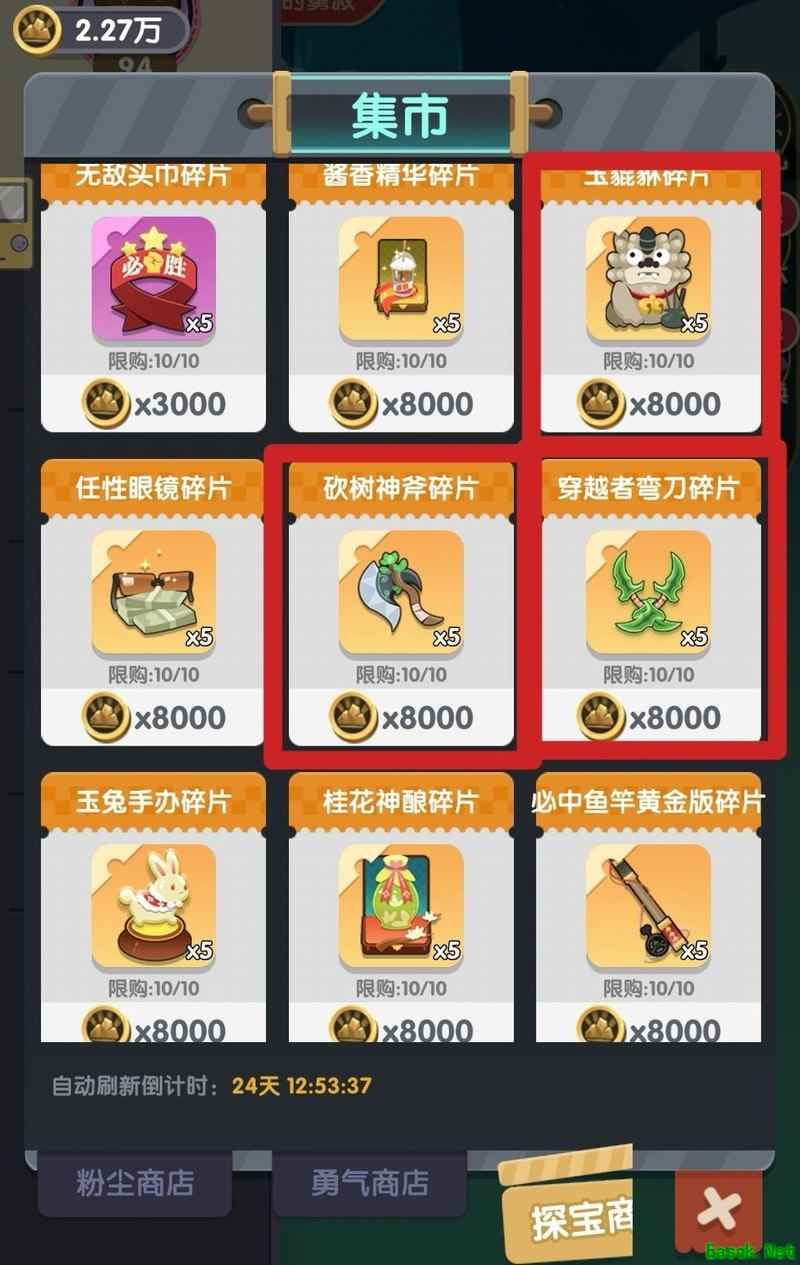The image size is (800, 1265).
Task: Switch to the 粉尘商店 tab
Action: click(135, 1184)
